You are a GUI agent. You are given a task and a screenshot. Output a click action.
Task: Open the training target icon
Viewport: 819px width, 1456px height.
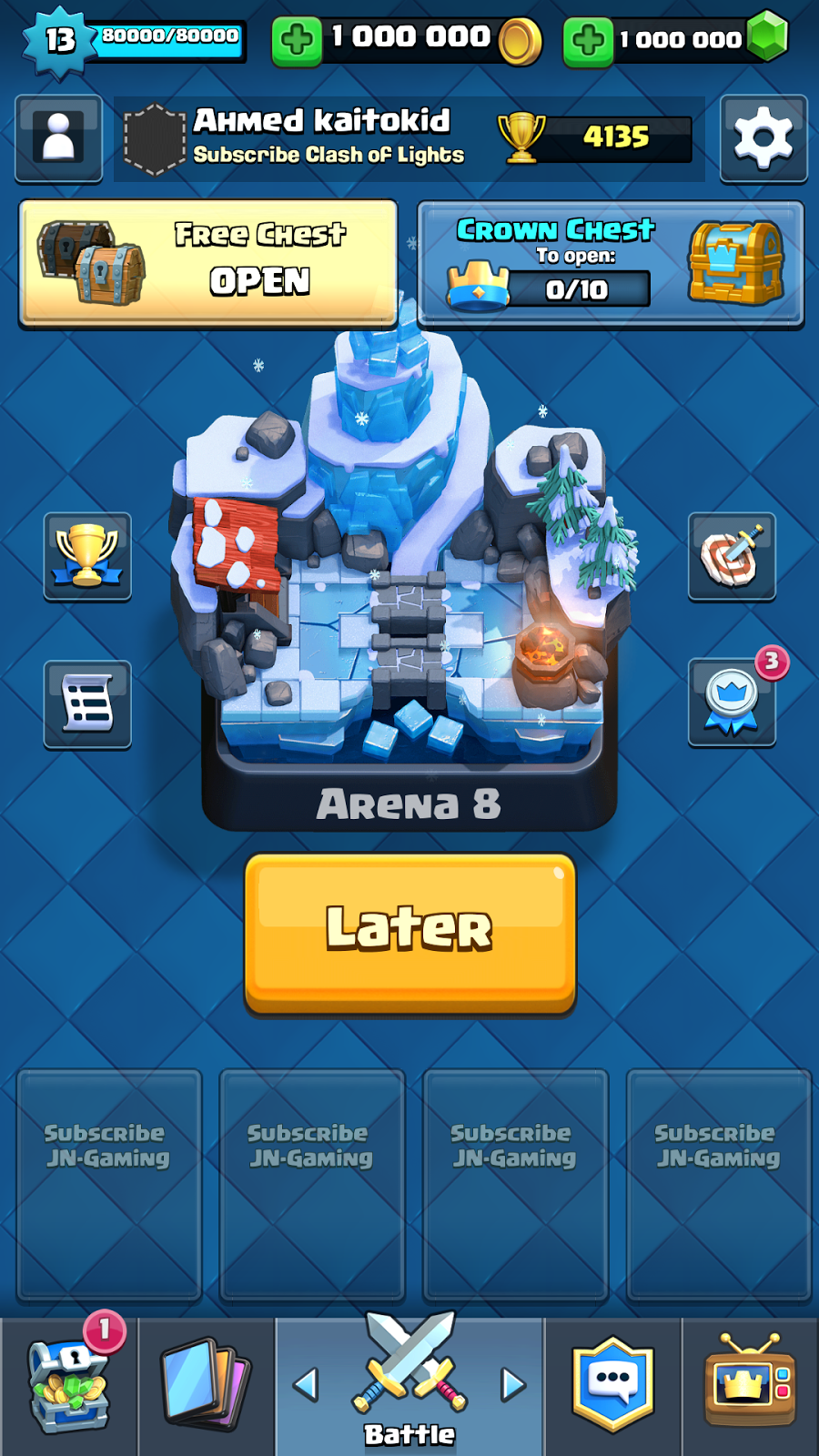[731, 556]
